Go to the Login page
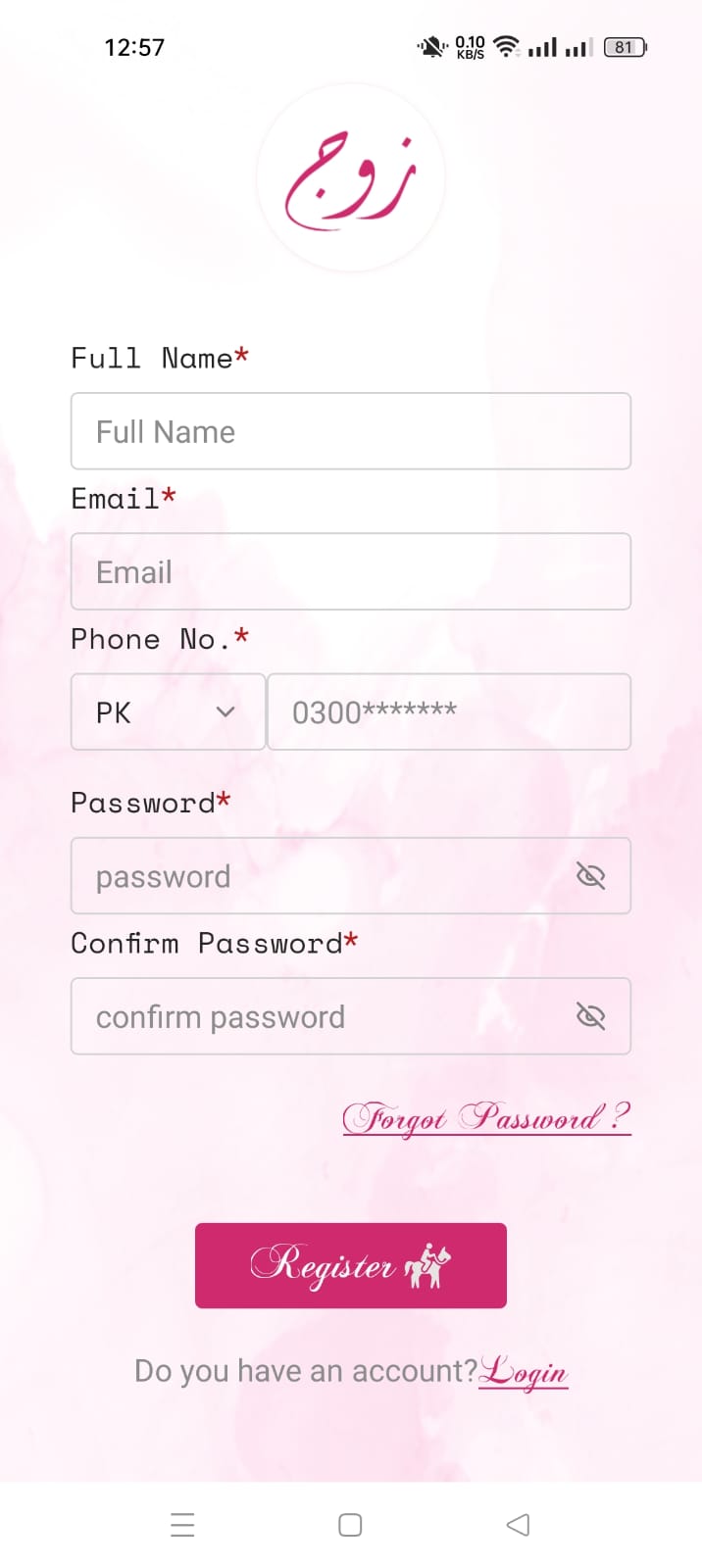Screen dimensions: 702x1568 [x=524, y=1372]
